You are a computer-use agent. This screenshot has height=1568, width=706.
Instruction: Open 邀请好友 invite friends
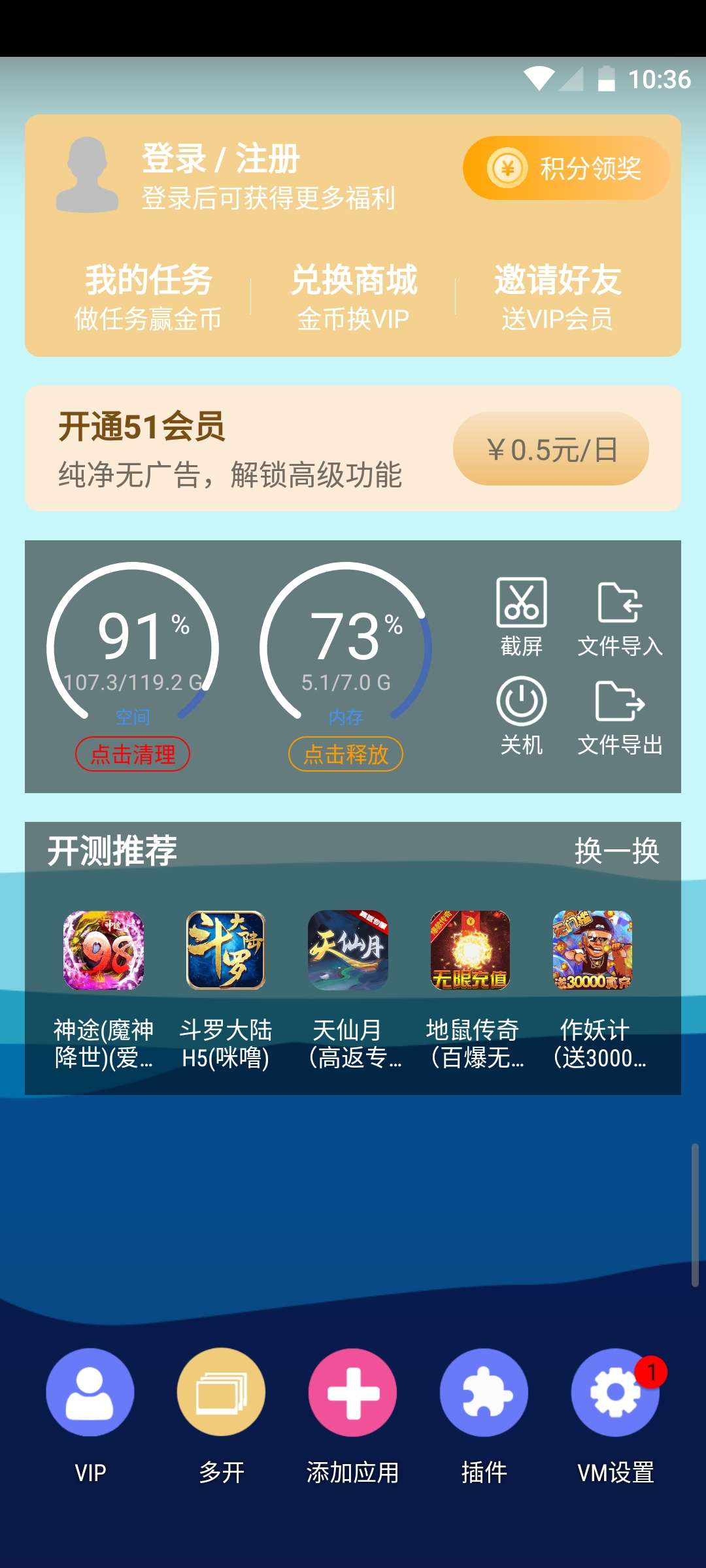557,297
